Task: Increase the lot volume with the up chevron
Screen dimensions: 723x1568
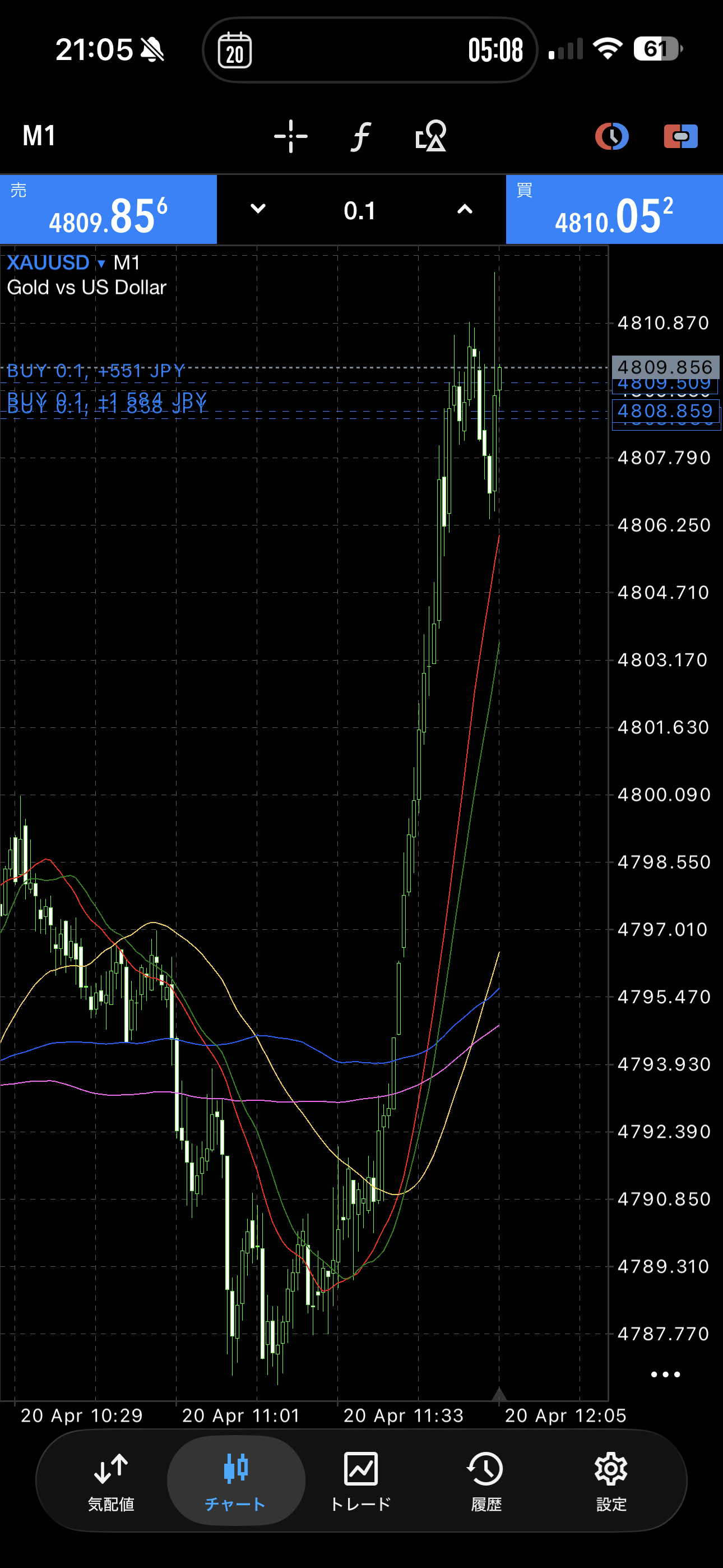Action: [465, 209]
